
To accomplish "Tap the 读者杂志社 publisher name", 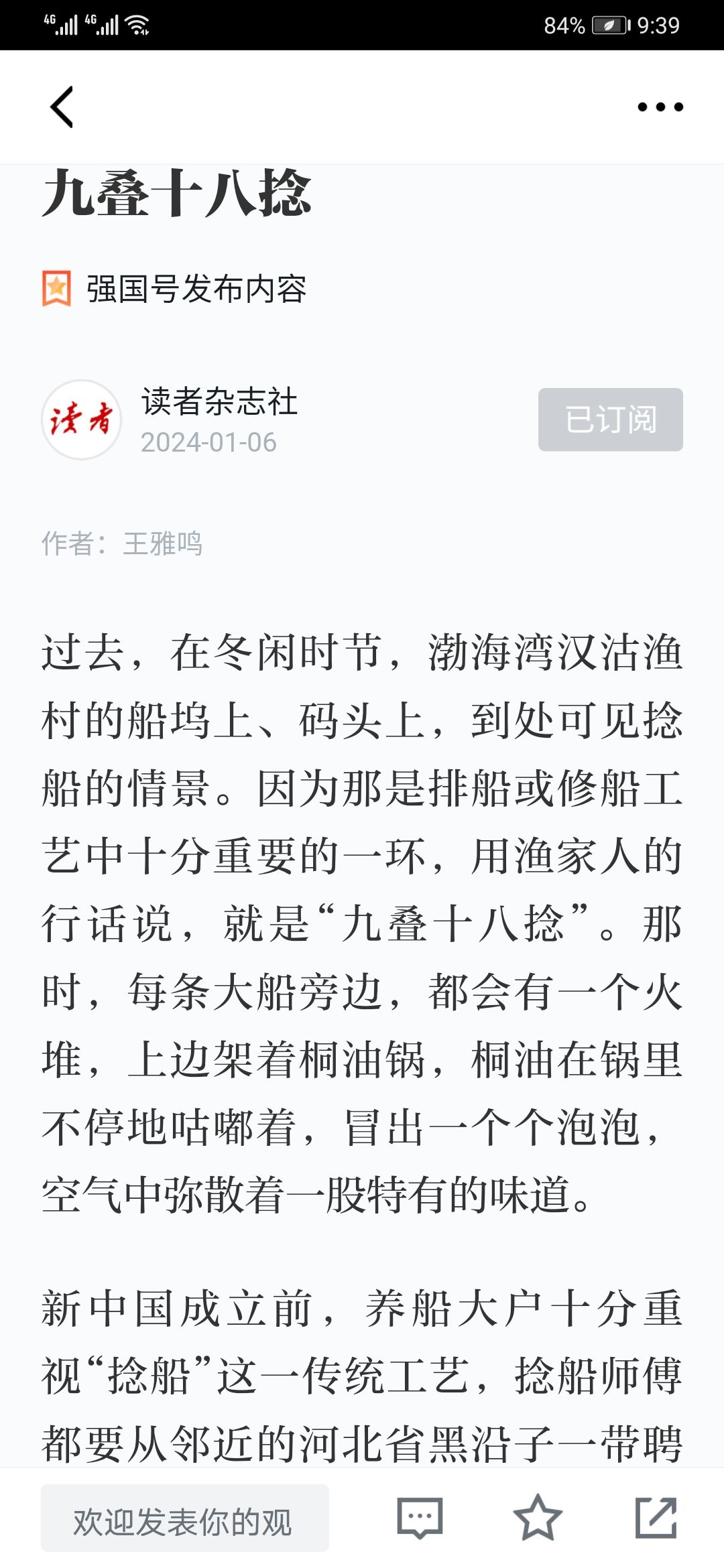I will 219,402.
